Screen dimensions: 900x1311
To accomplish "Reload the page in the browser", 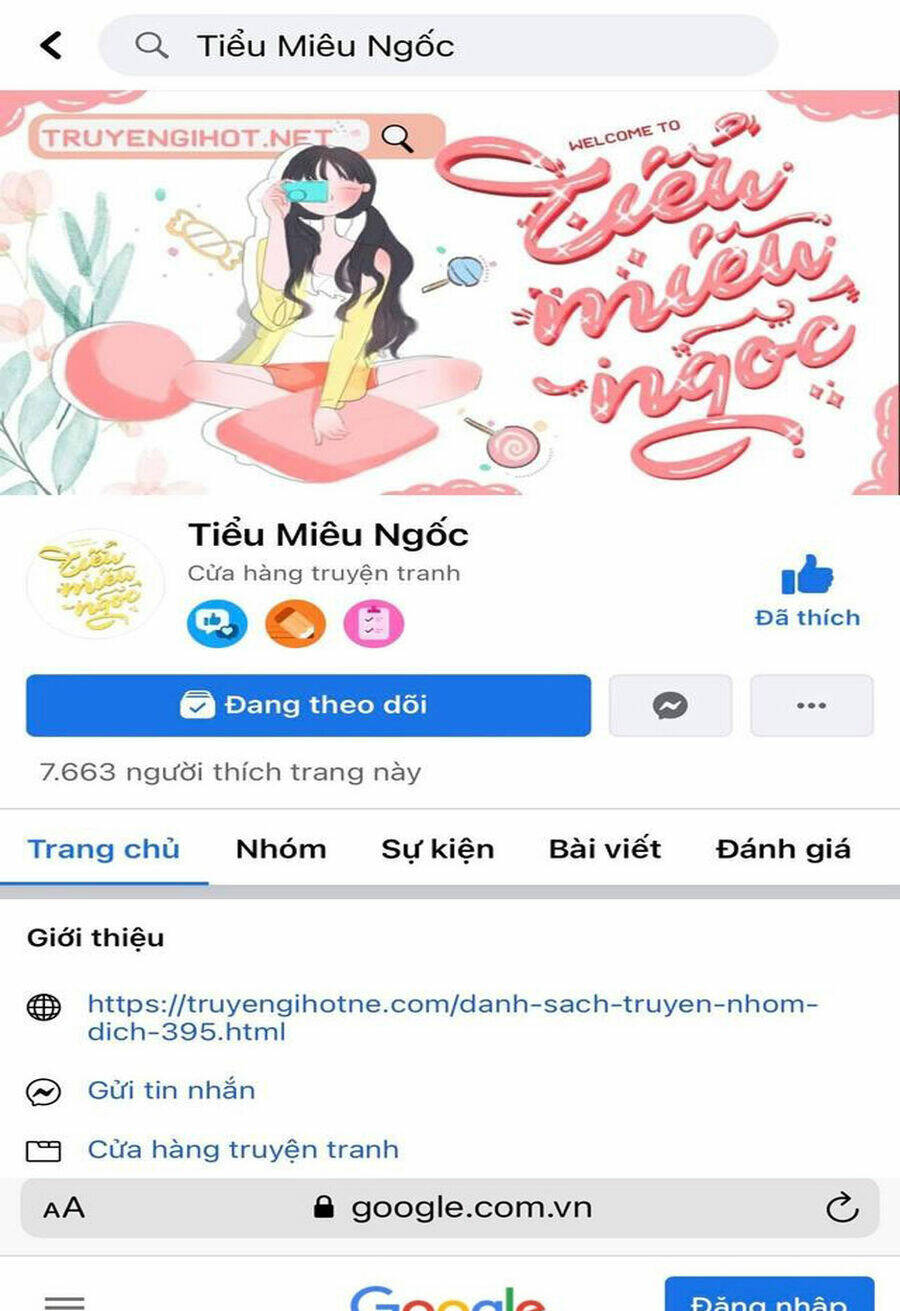I will point(842,1208).
